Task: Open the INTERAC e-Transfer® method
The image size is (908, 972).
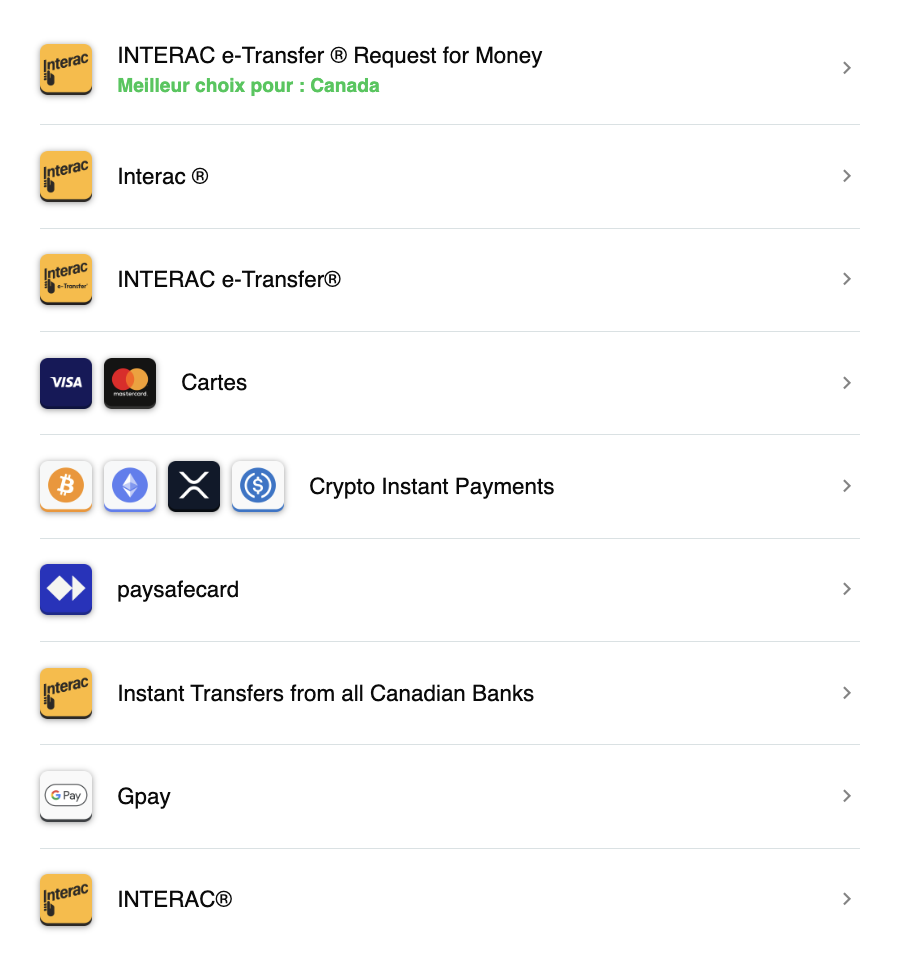Action: point(229,280)
